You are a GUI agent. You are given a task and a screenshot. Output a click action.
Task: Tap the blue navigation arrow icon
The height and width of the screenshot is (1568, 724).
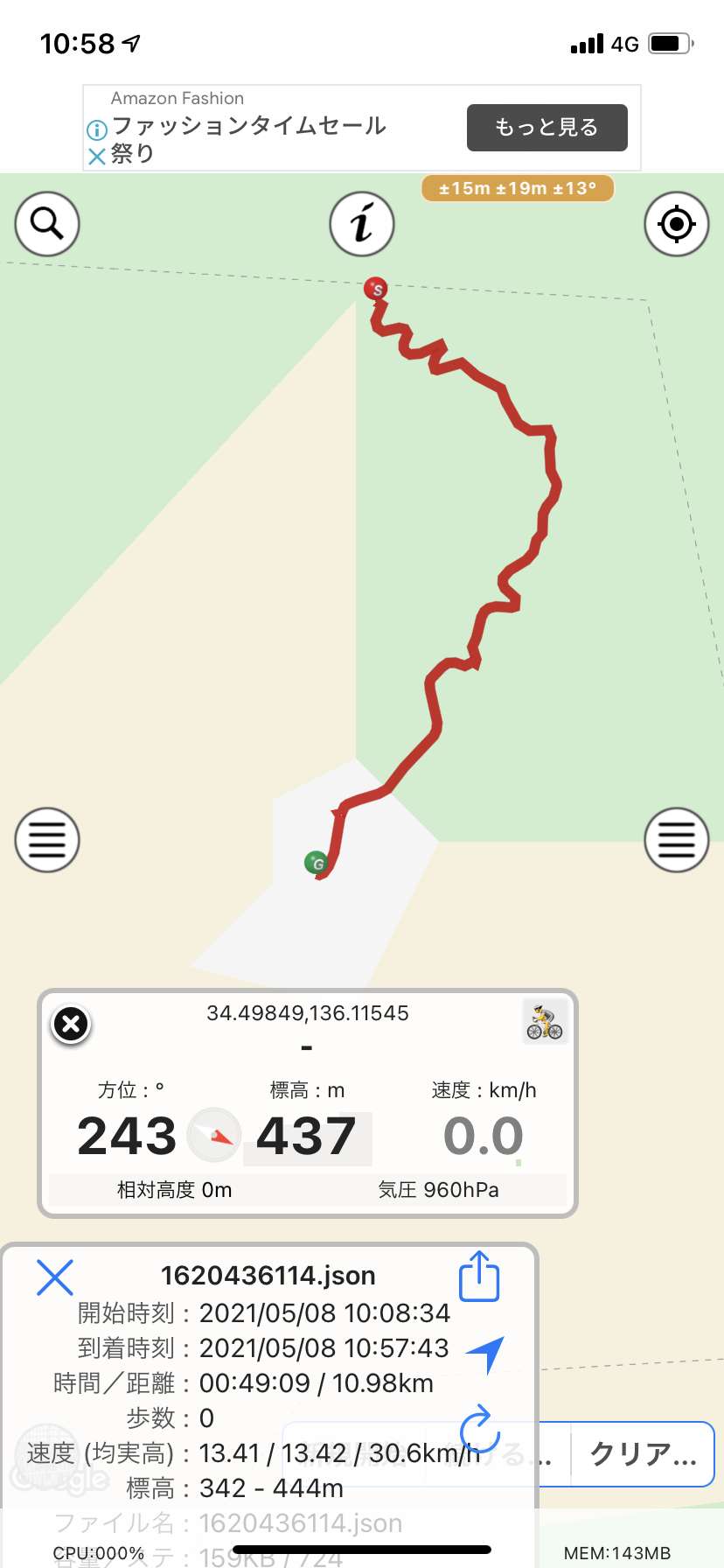click(486, 1354)
